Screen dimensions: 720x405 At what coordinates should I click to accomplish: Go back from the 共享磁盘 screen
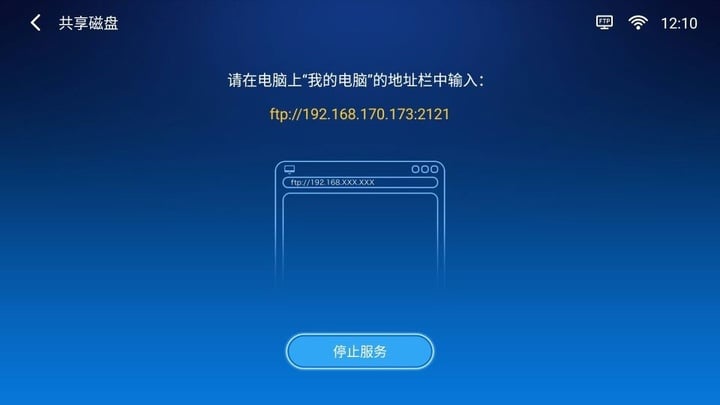(x=36, y=22)
